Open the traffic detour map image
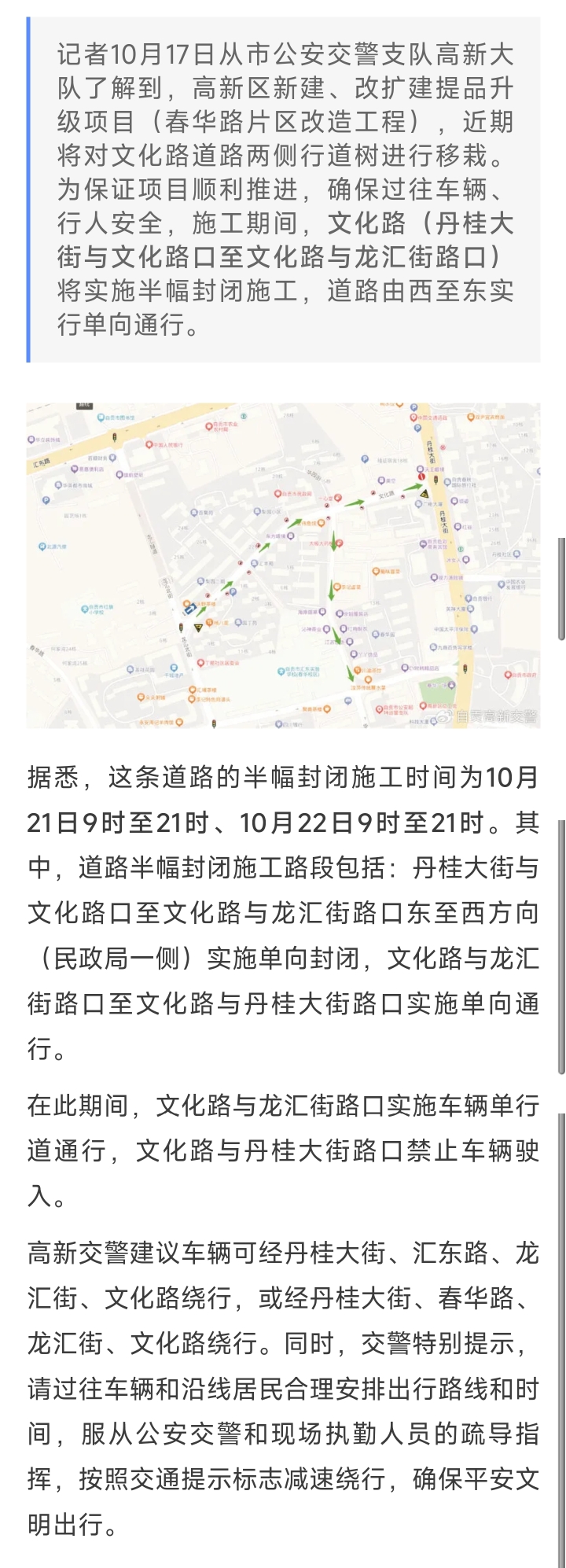The image size is (566, 1568). (283, 565)
